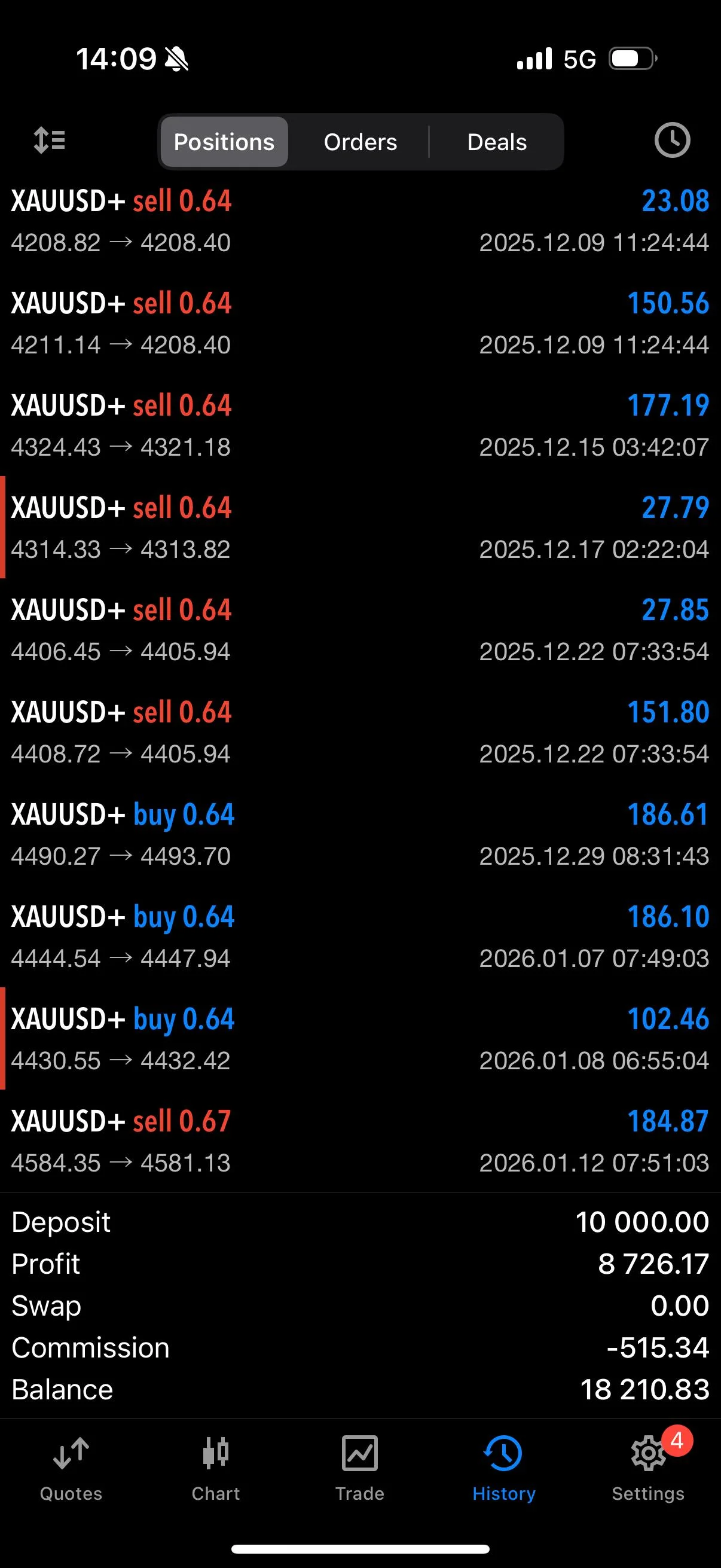Open Settings with the 4 badge
The height and width of the screenshot is (1568, 721).
[648, 1468]
